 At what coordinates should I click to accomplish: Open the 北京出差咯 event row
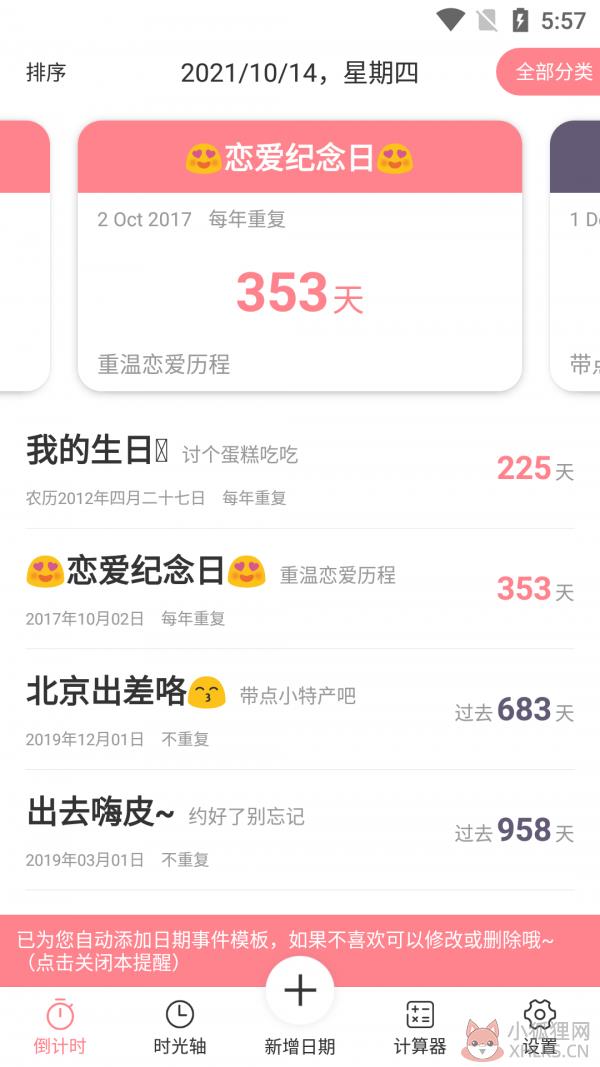(300, 710)
